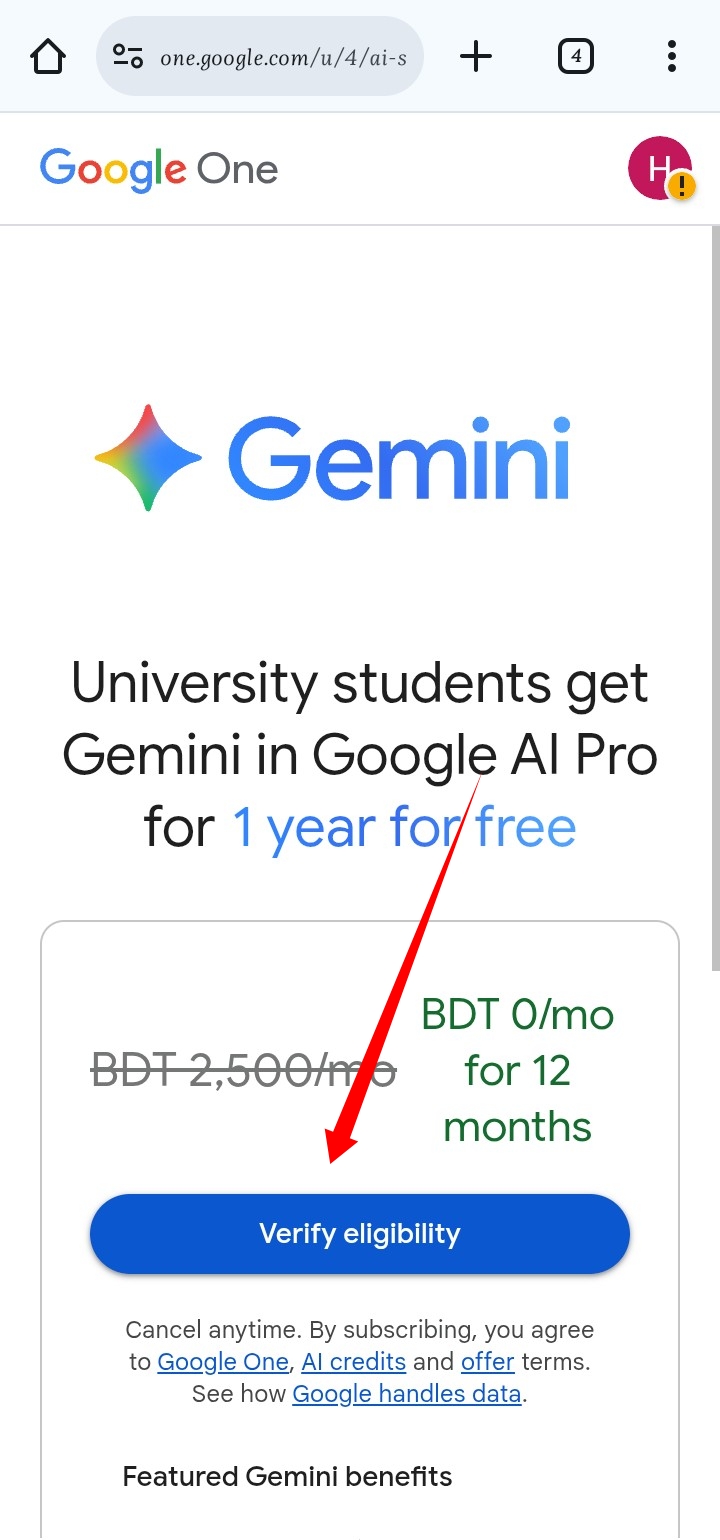The width and height of the screenshot is (720, 1540).
Task: Open a new browser tab
Action: pyautogui.click(x=476, y=56)
